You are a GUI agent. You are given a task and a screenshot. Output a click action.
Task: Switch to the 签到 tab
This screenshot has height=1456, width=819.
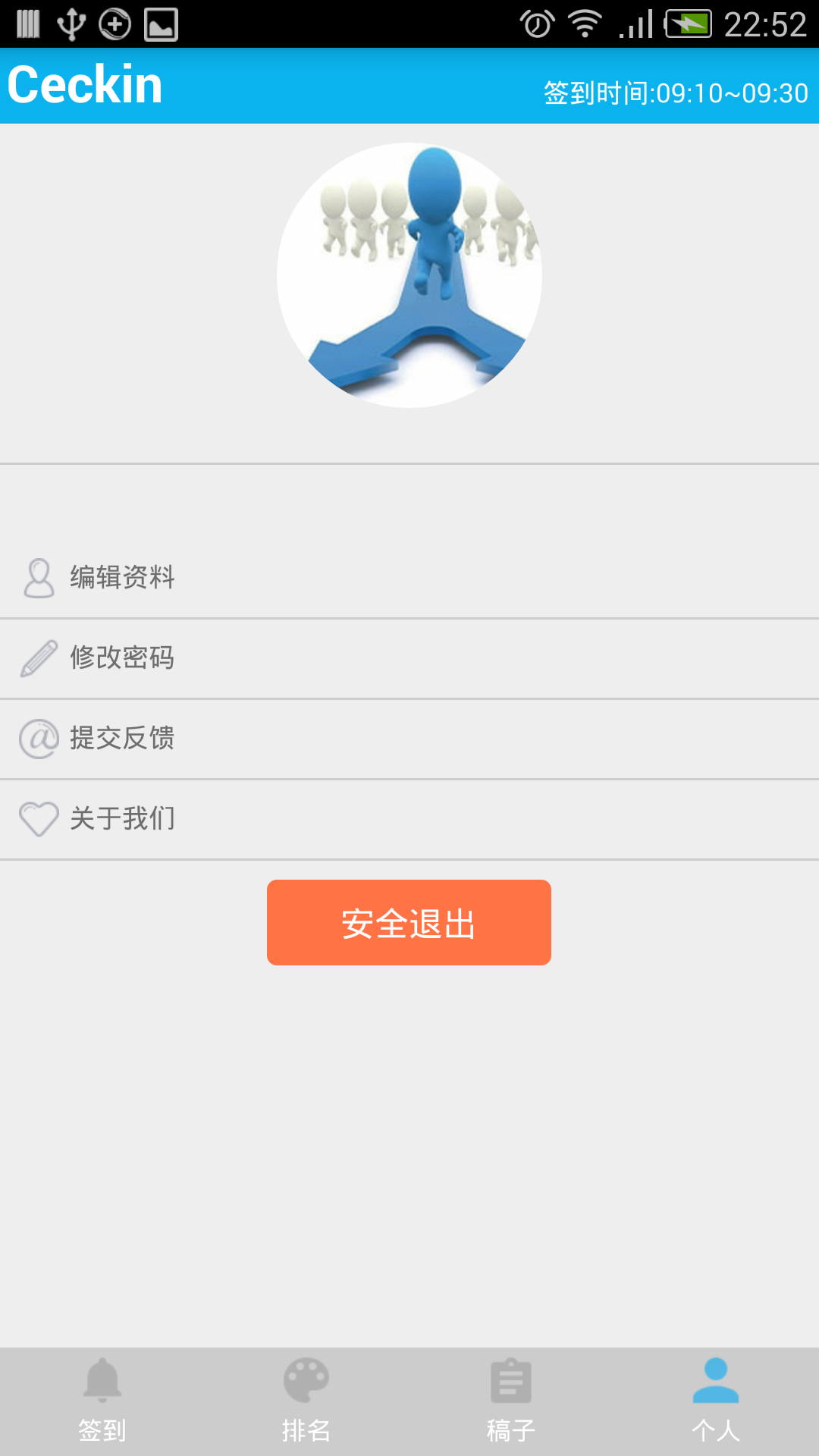pos(102,1401)
